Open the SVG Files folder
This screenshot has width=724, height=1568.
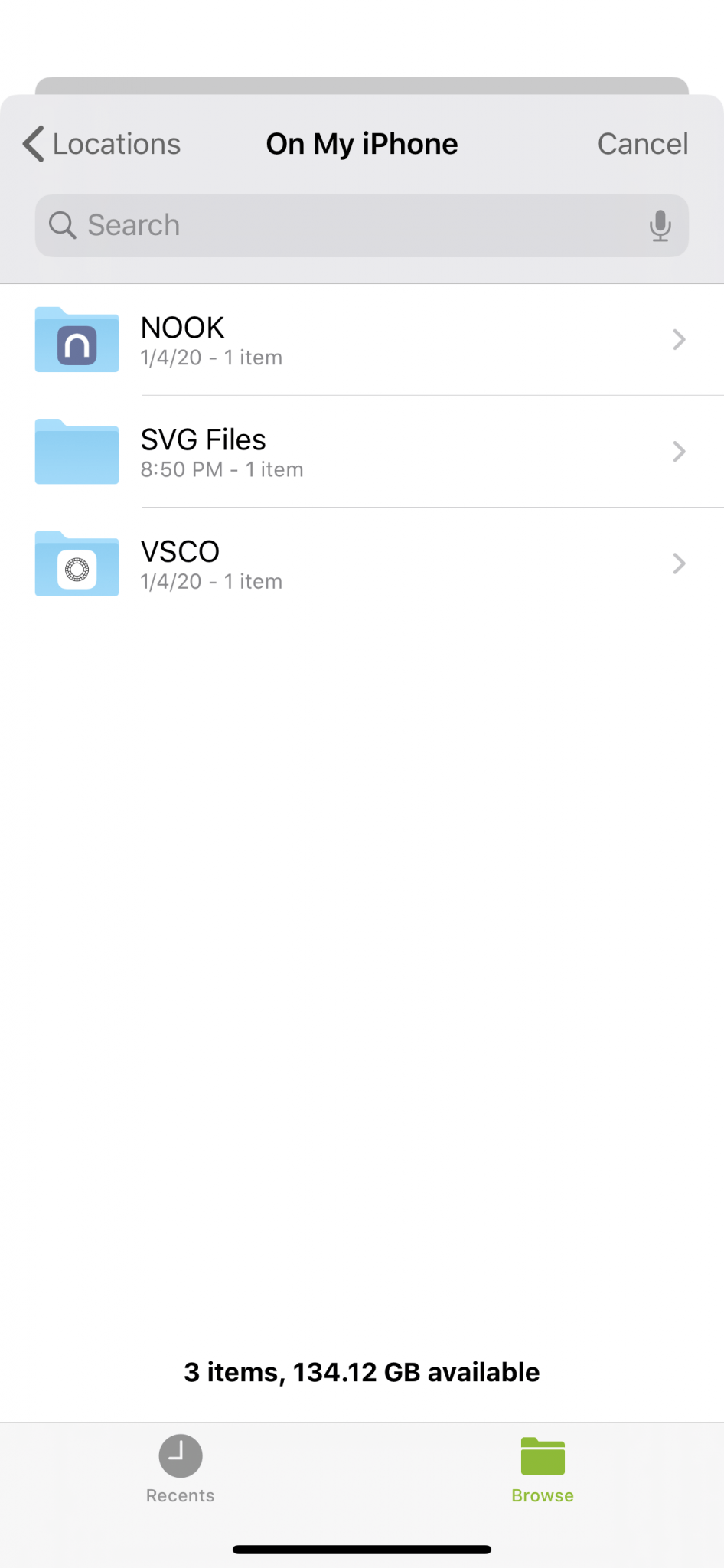[362, 452]
